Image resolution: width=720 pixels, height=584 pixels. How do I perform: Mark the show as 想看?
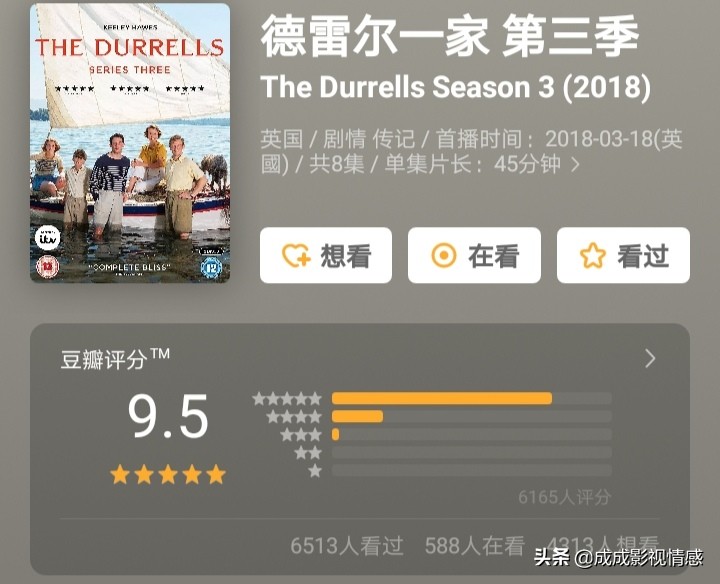(326, 256)
